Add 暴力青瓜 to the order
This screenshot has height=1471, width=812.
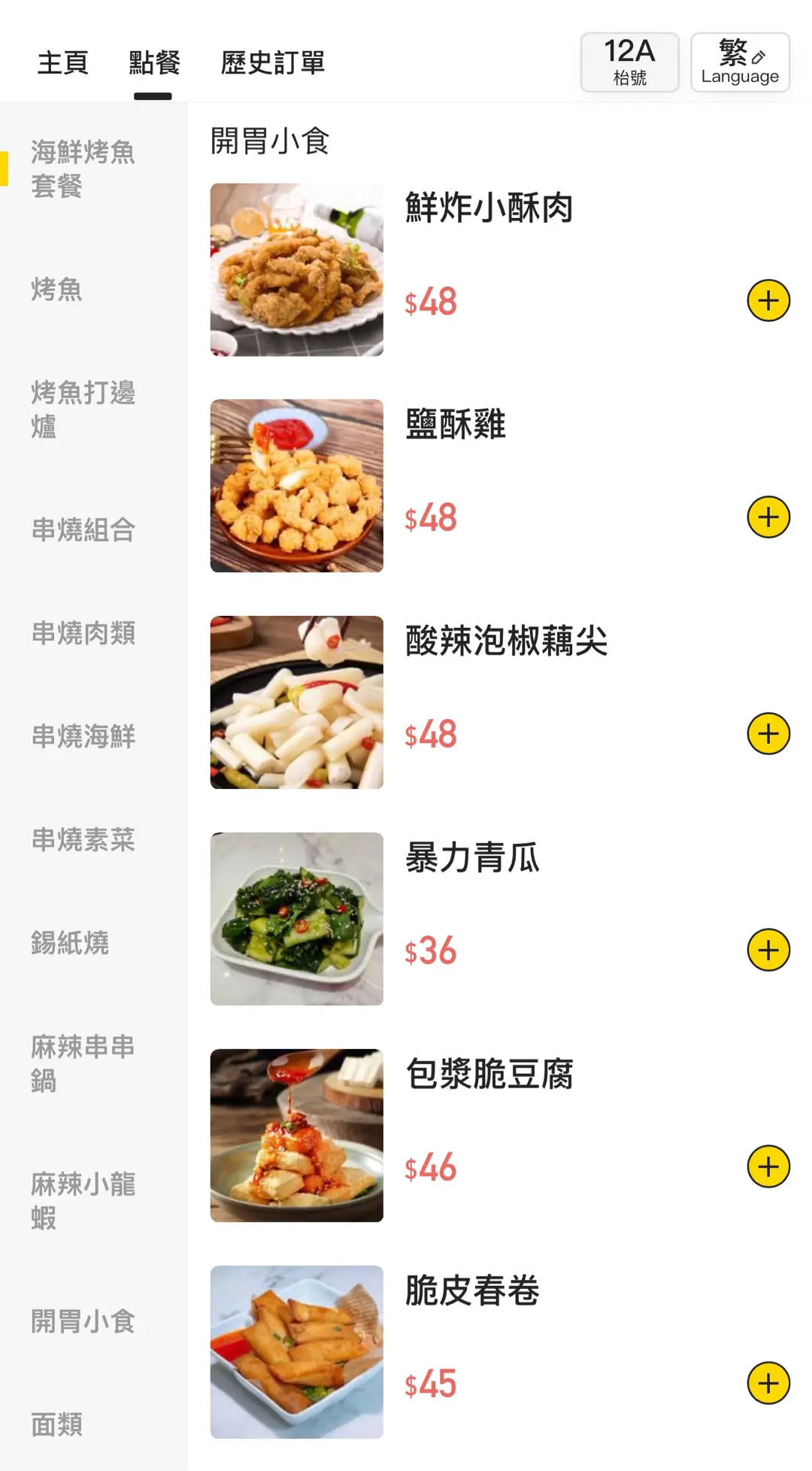(768, 950)
